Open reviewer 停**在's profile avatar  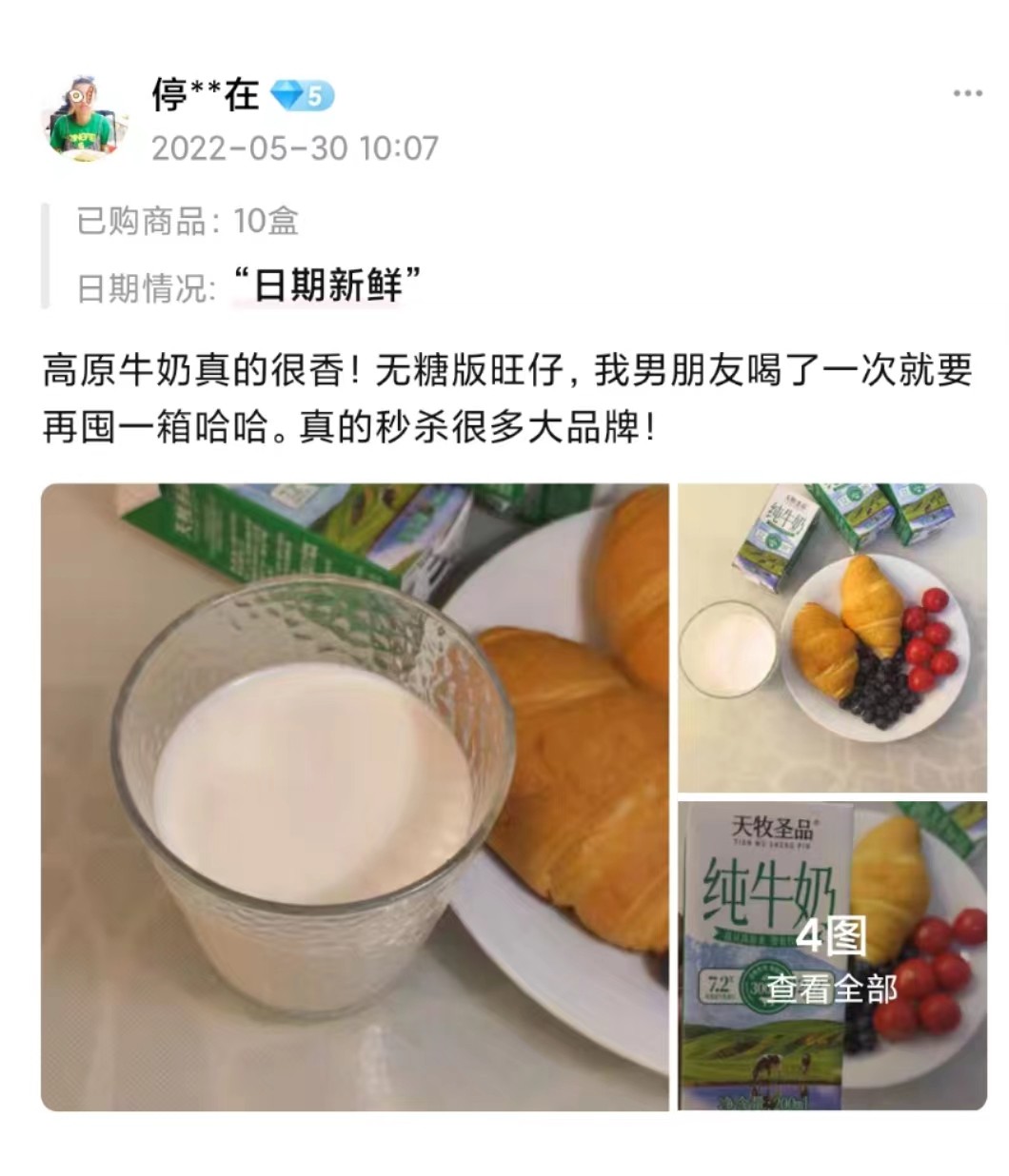[x=88, y=119]
